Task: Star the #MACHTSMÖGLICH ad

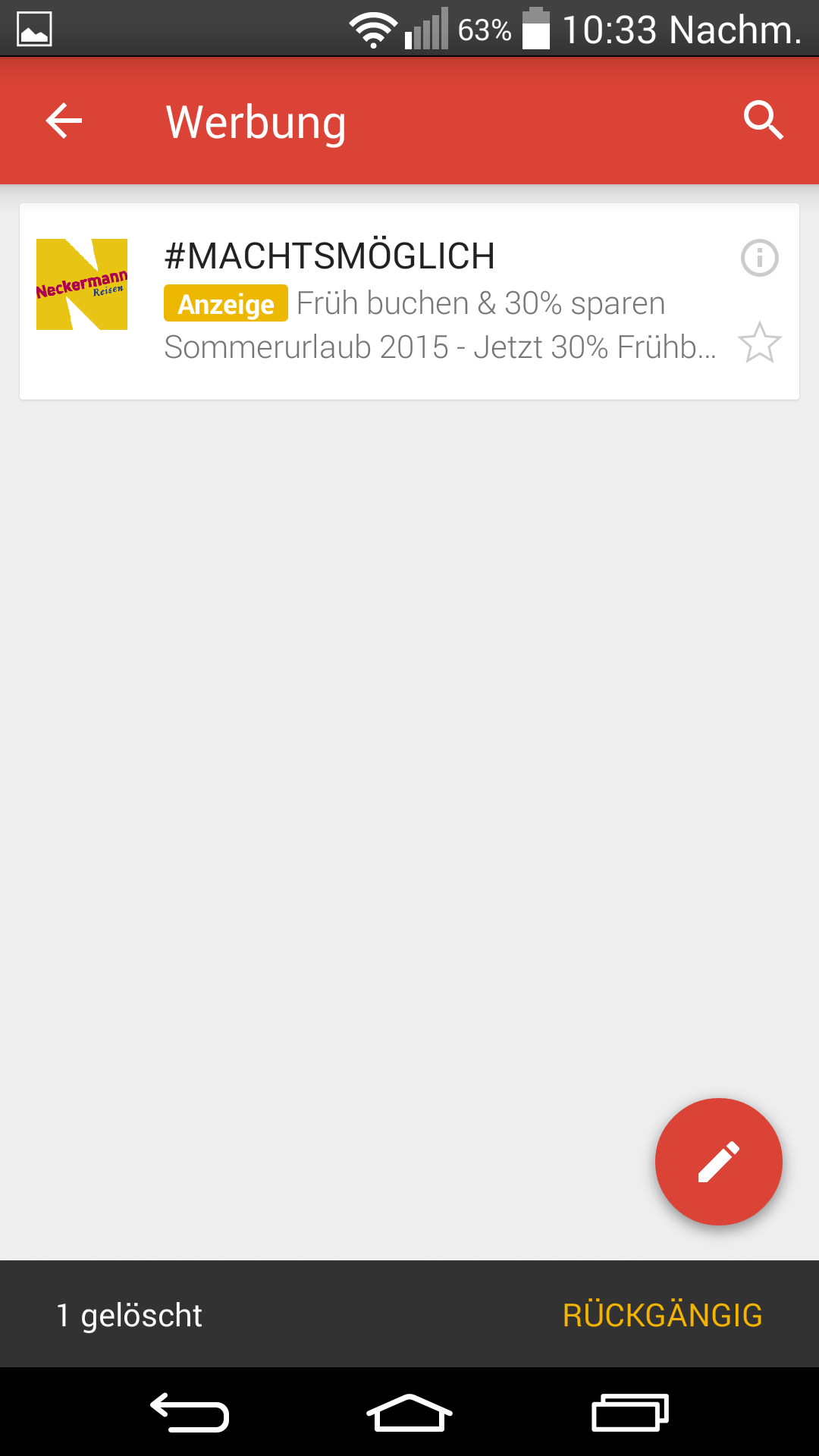Action: pyautogui.click(x=759, y=343)
